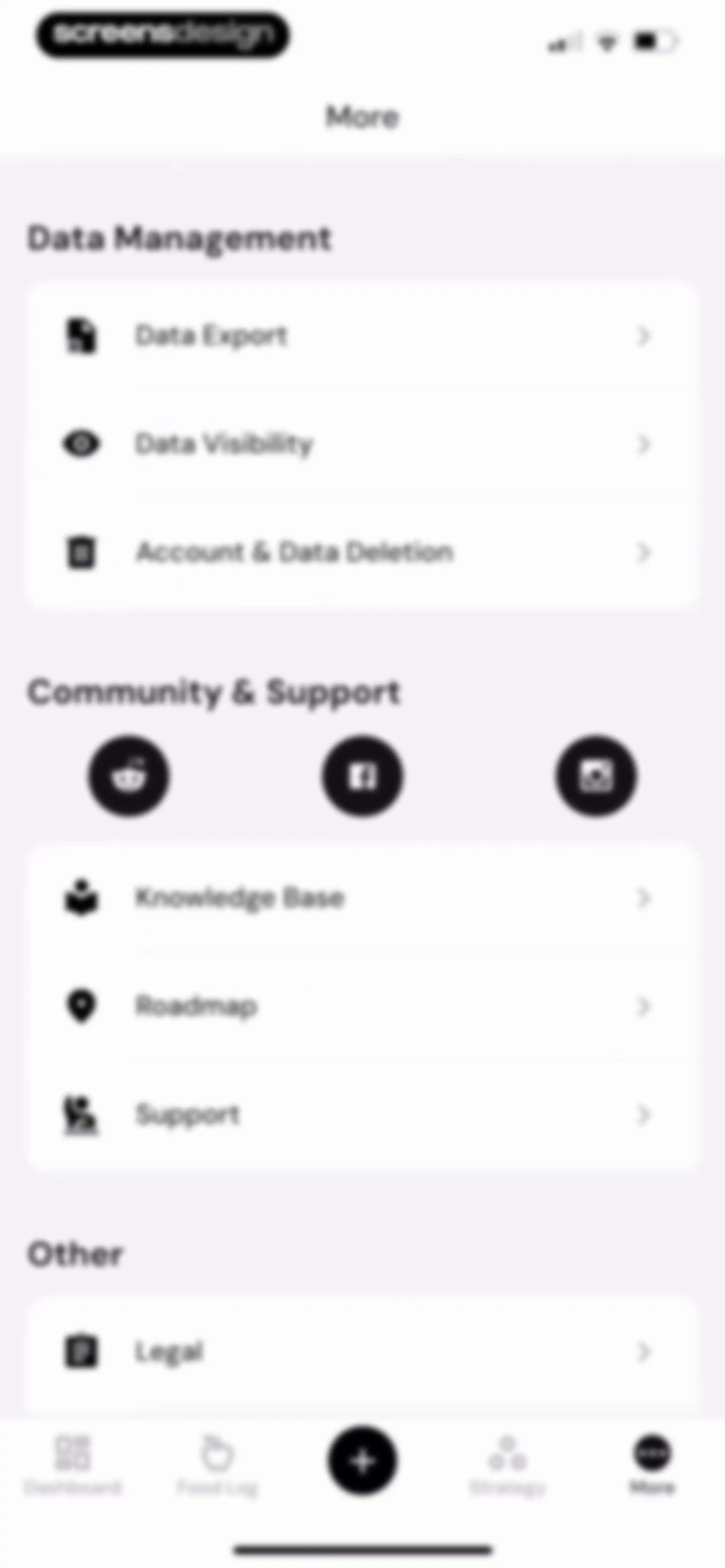Open the Instagram community button

tap(596, 776)
